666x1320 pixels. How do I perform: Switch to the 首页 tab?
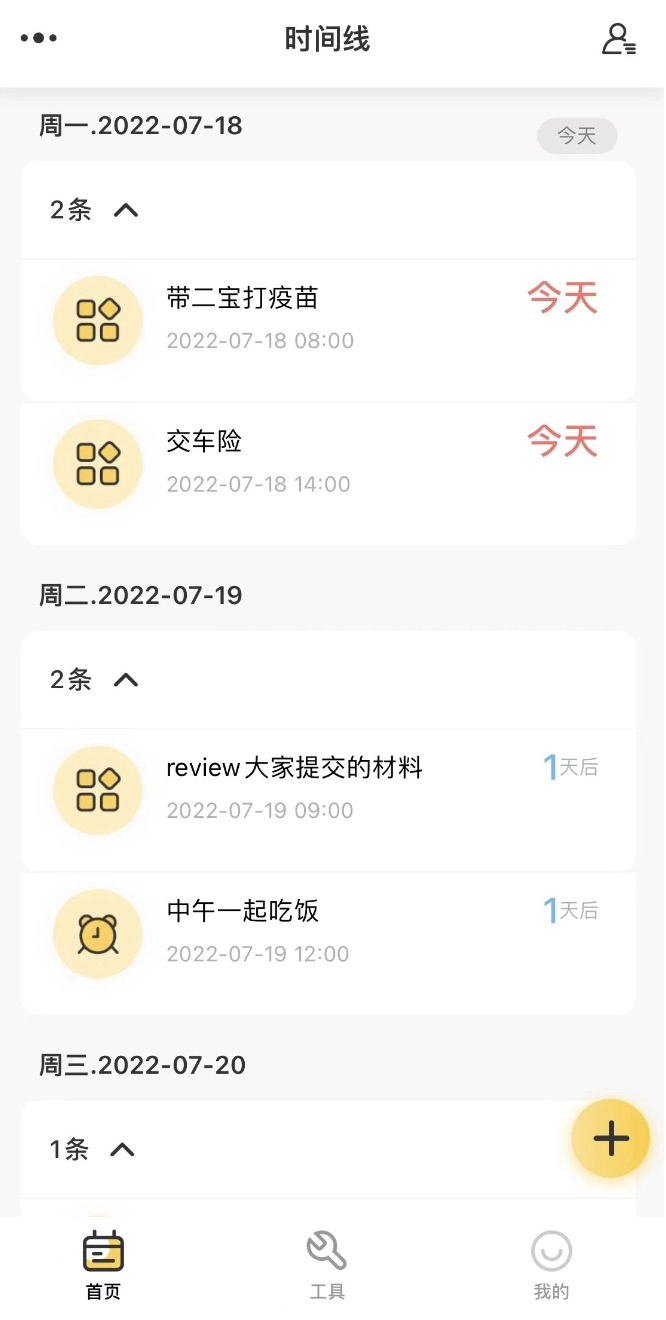pos(103,1265)
